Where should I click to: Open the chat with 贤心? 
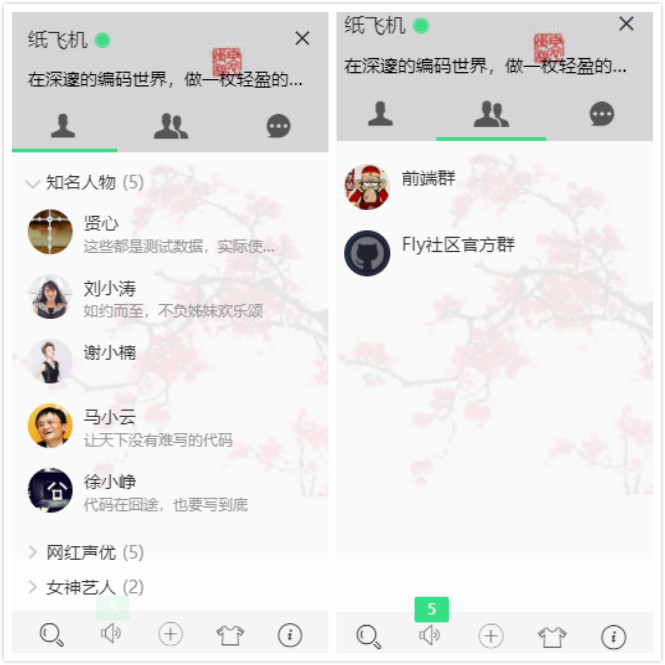tap(150, 232)
